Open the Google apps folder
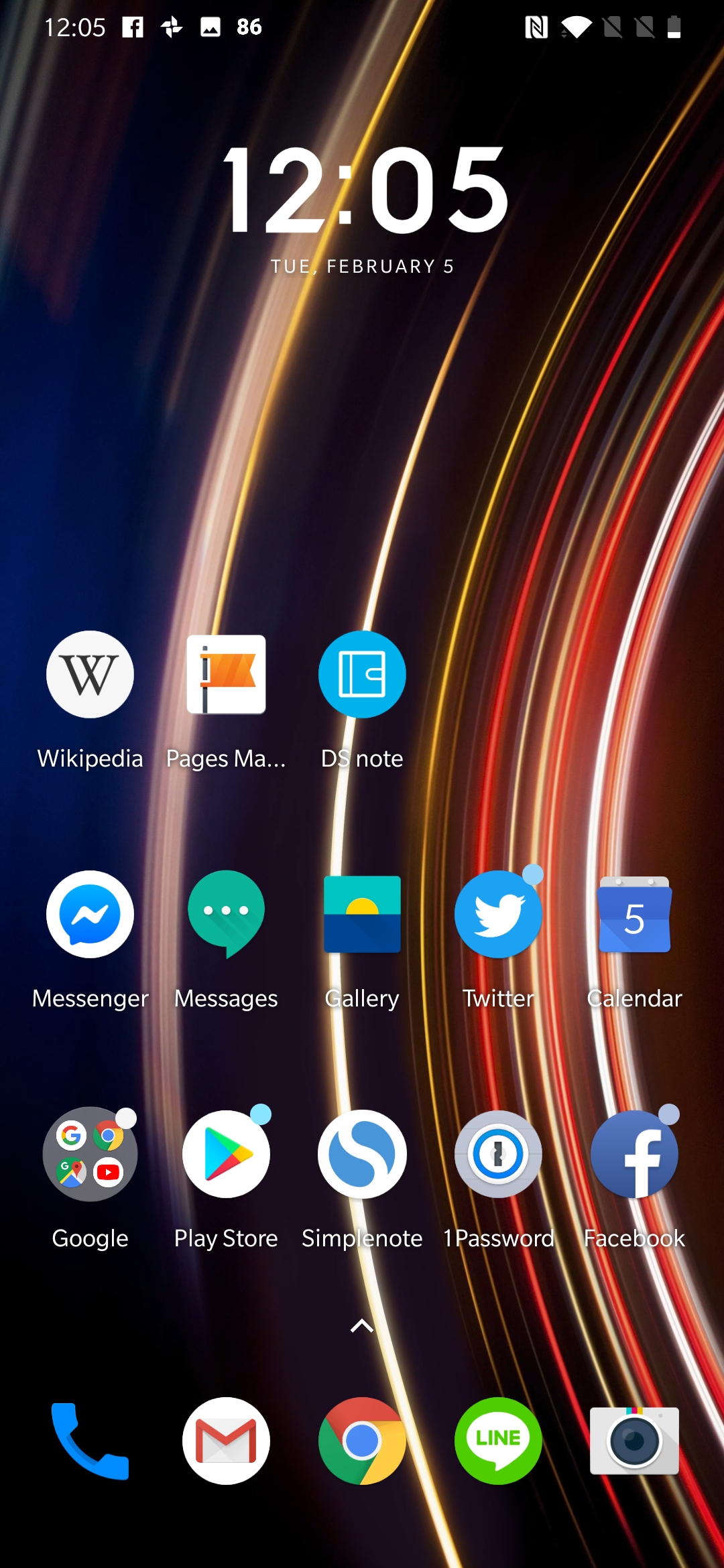This screenshot has height=1568, width=724. click(x=90, y=1155)
